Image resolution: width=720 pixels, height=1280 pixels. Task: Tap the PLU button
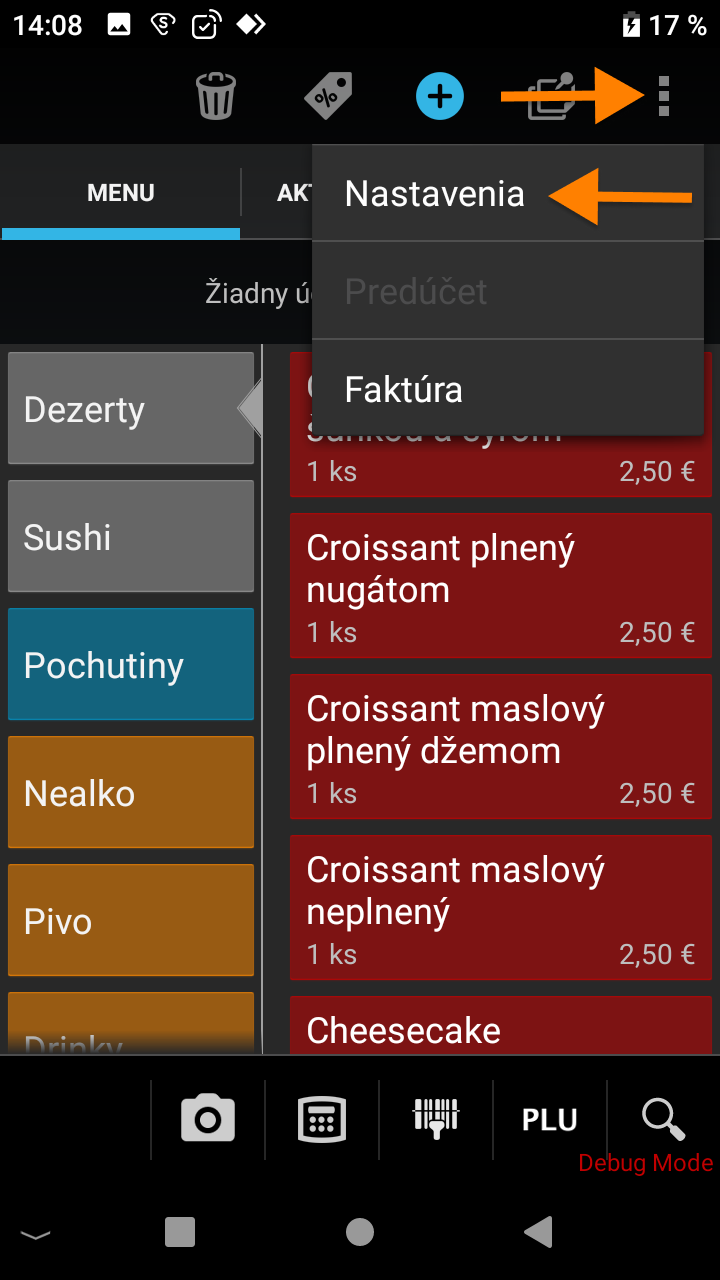click(550, 1119)
